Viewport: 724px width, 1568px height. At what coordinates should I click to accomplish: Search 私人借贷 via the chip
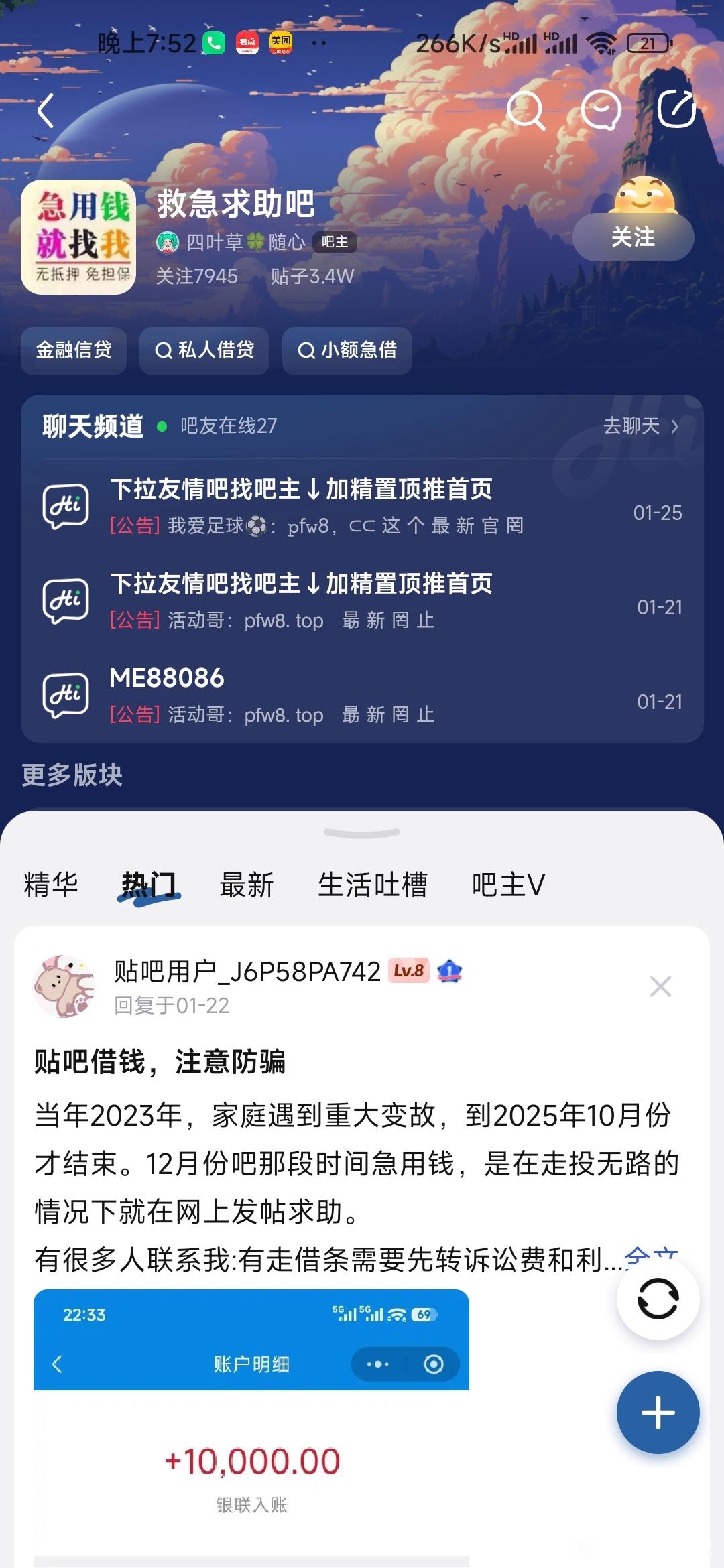(x=204, y=350)
